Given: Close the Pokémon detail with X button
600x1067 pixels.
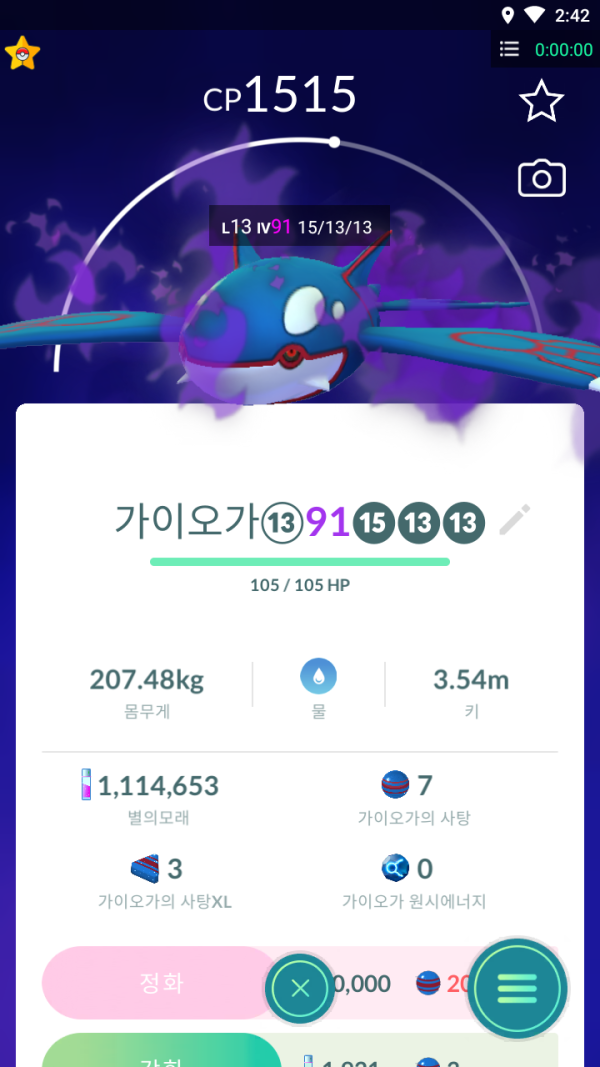Looking at the screenshot, I should point(300,989).
